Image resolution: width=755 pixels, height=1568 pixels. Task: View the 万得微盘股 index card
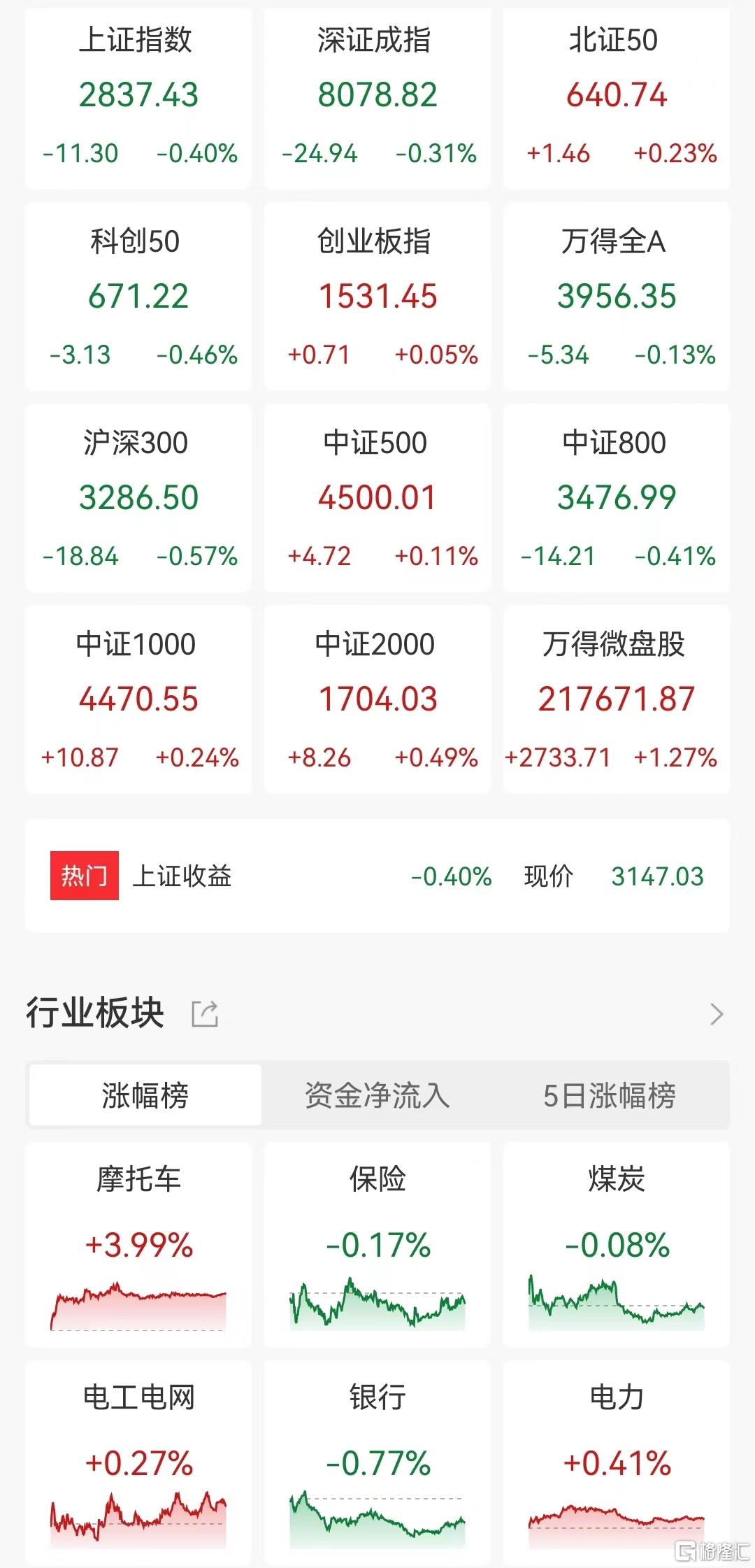[x=616, y=699]
